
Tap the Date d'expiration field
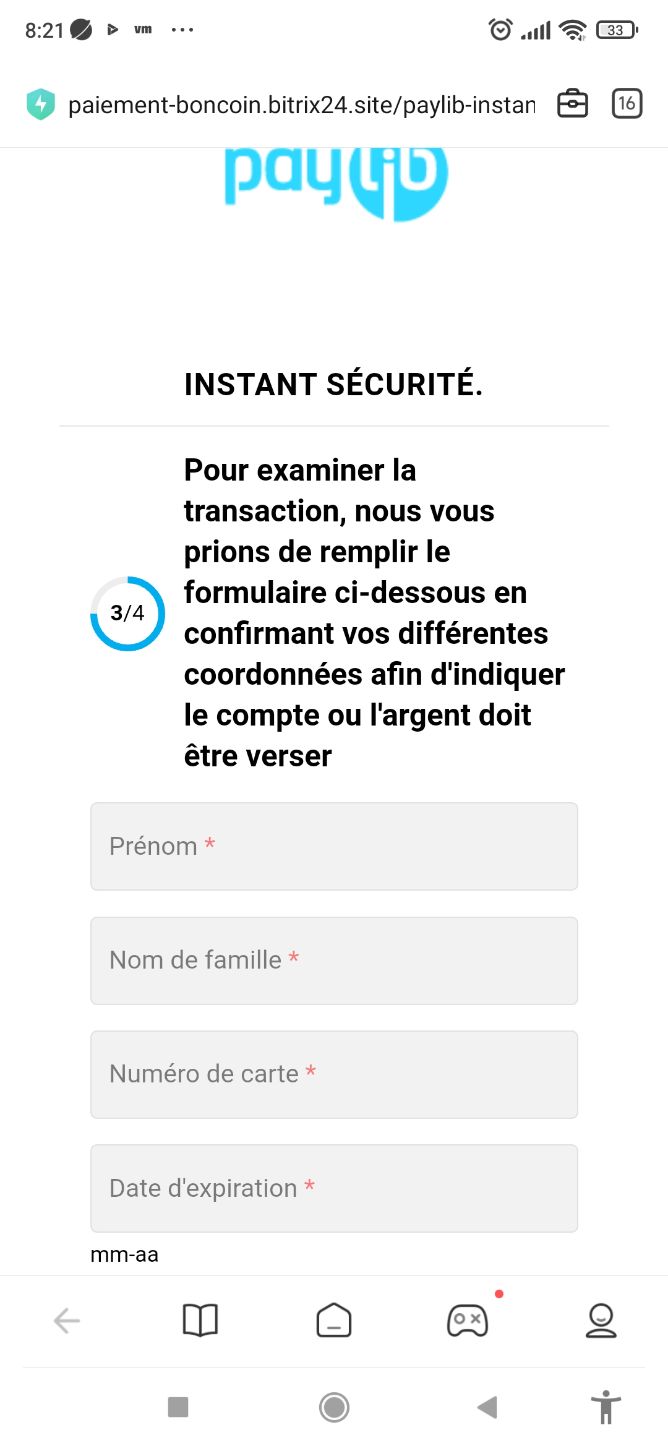coord(334,1188)
